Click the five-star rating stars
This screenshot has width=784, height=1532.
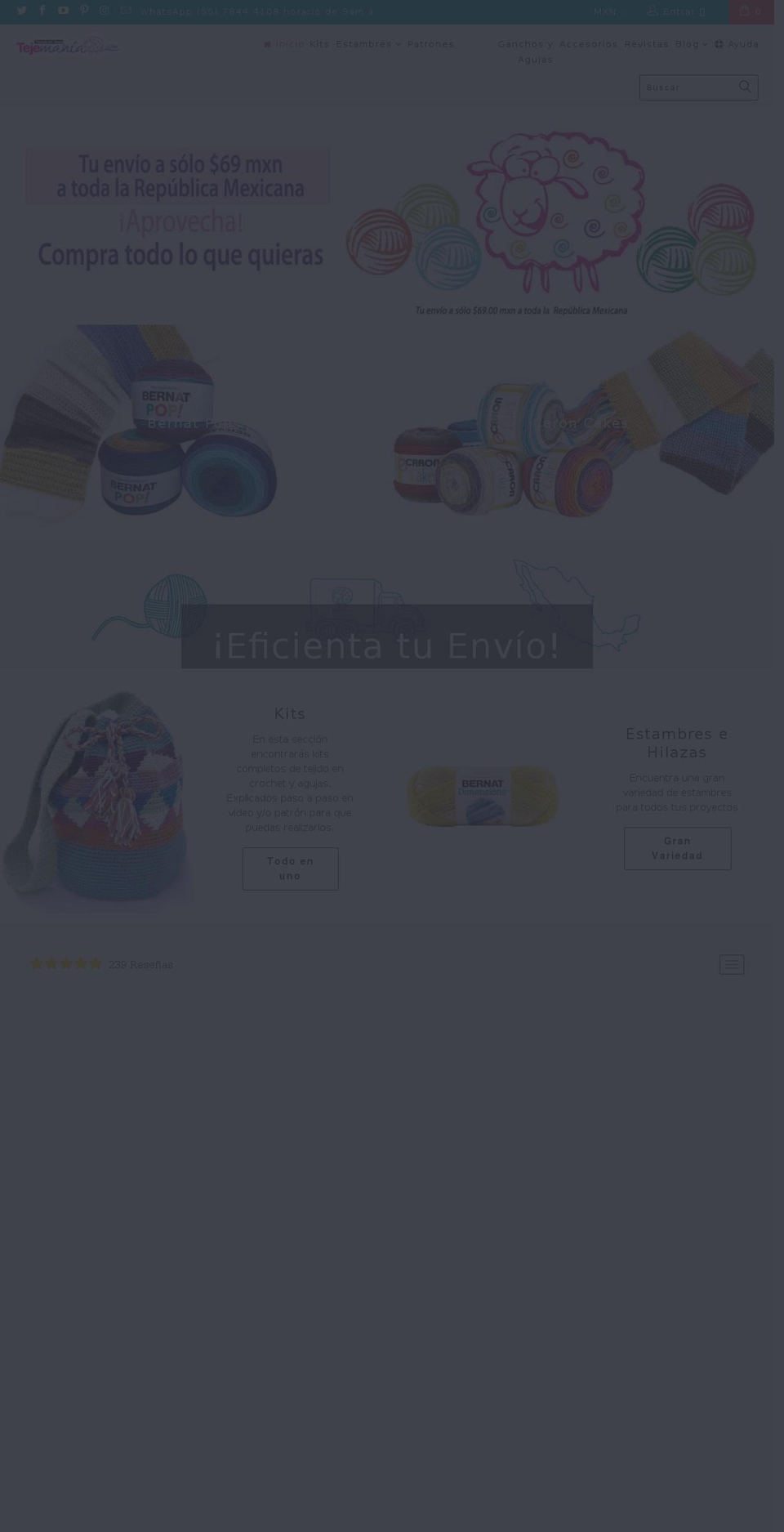[65, 963]
